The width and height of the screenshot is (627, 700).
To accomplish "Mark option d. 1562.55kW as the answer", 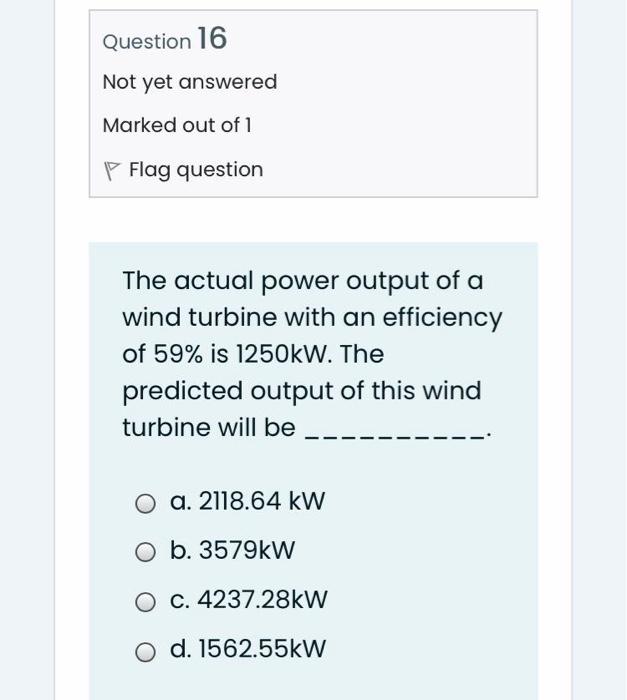I will click(147, 652).
